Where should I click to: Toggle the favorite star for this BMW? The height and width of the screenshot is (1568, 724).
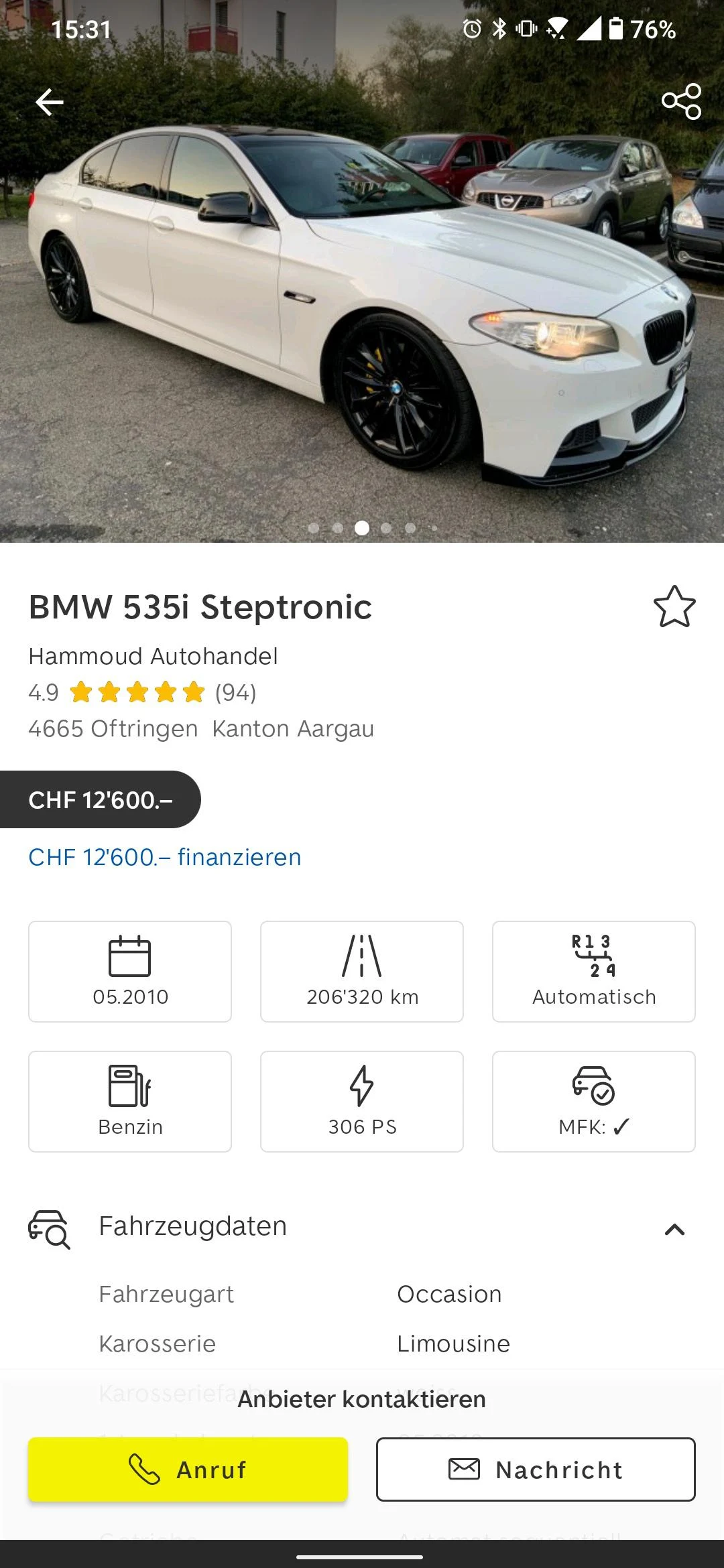point(674,607)
